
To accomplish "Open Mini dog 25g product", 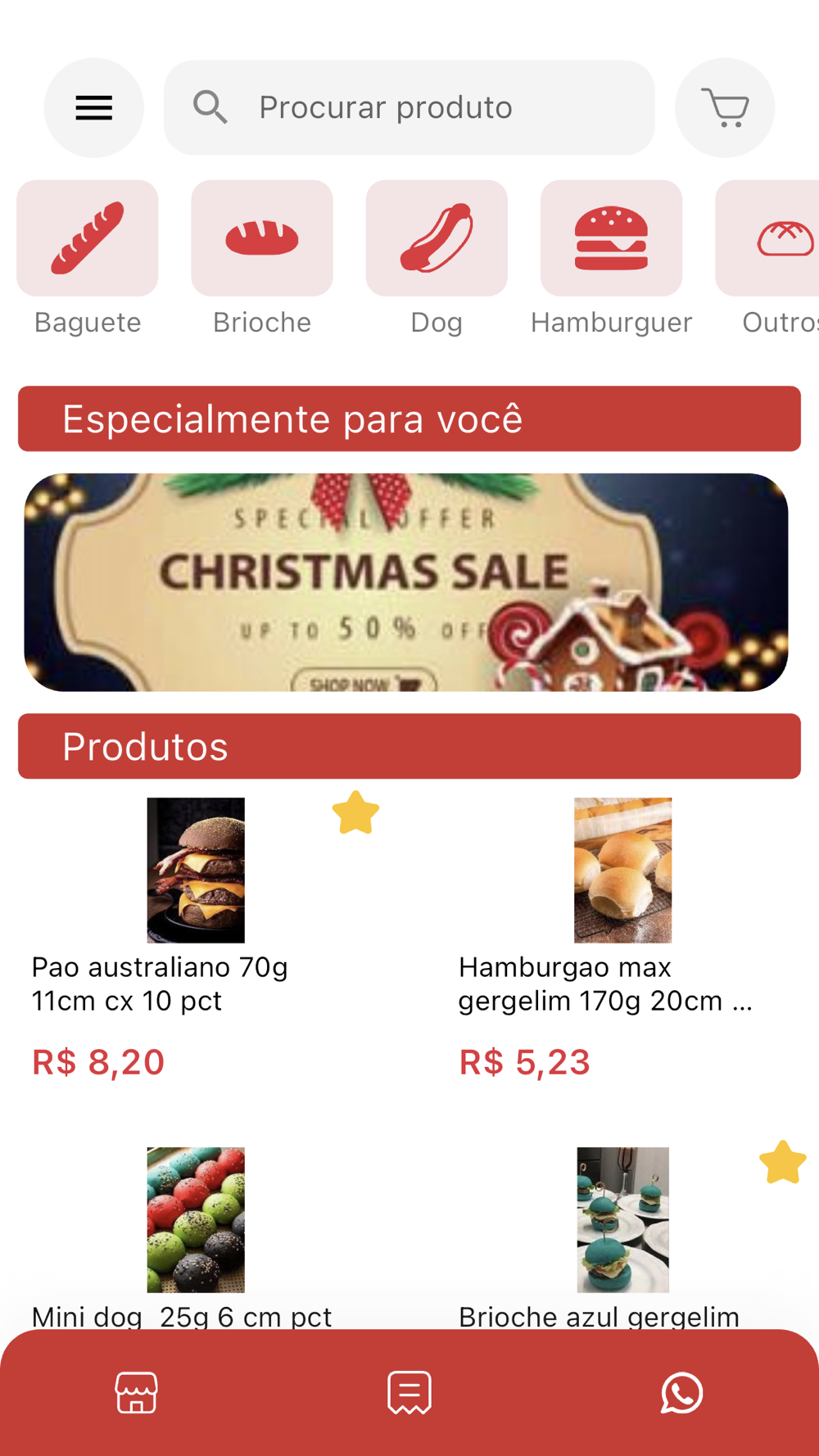I will click(x=196, y=1220).
